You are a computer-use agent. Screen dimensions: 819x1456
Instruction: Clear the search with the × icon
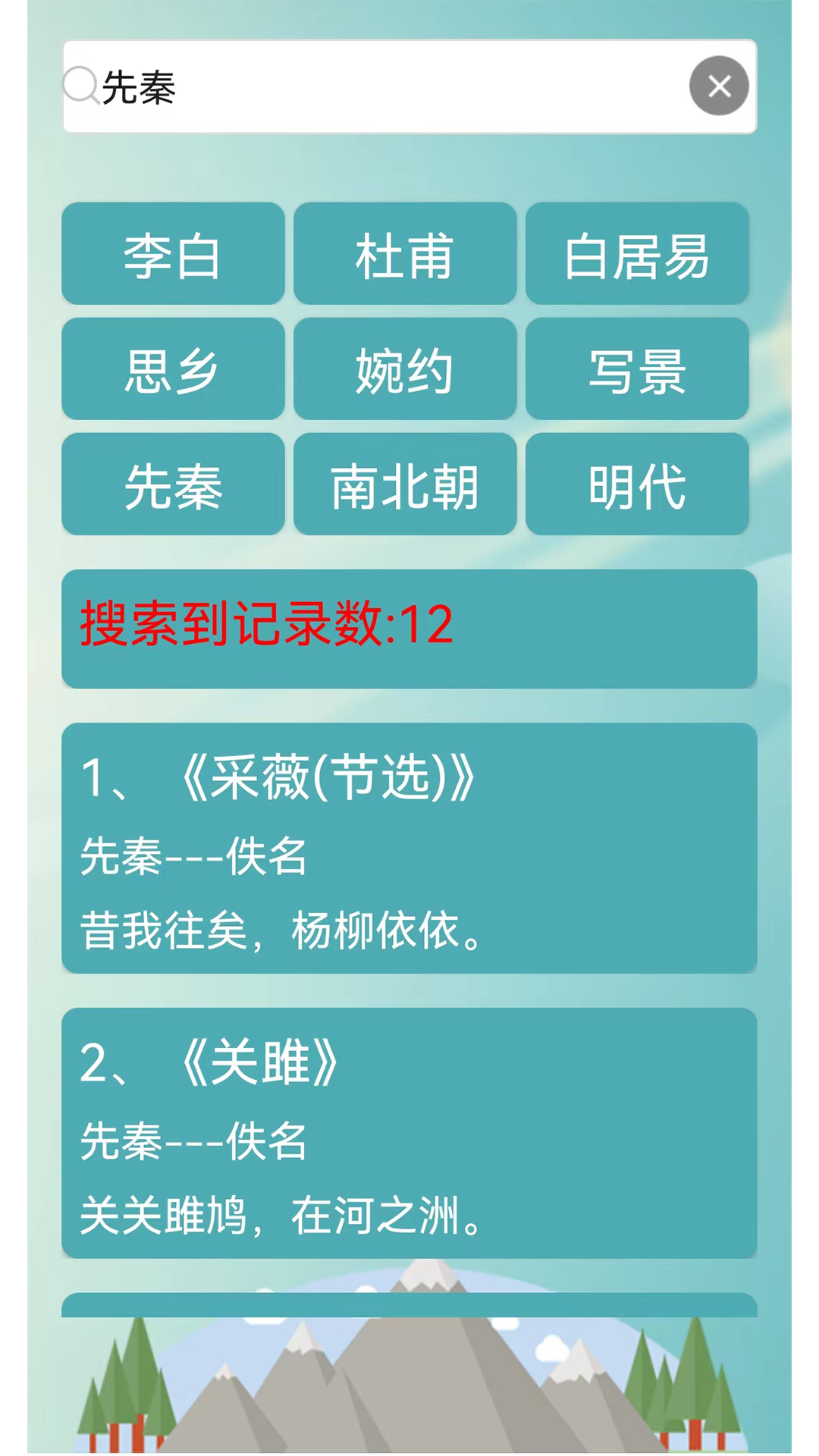(x=719, y=86)
